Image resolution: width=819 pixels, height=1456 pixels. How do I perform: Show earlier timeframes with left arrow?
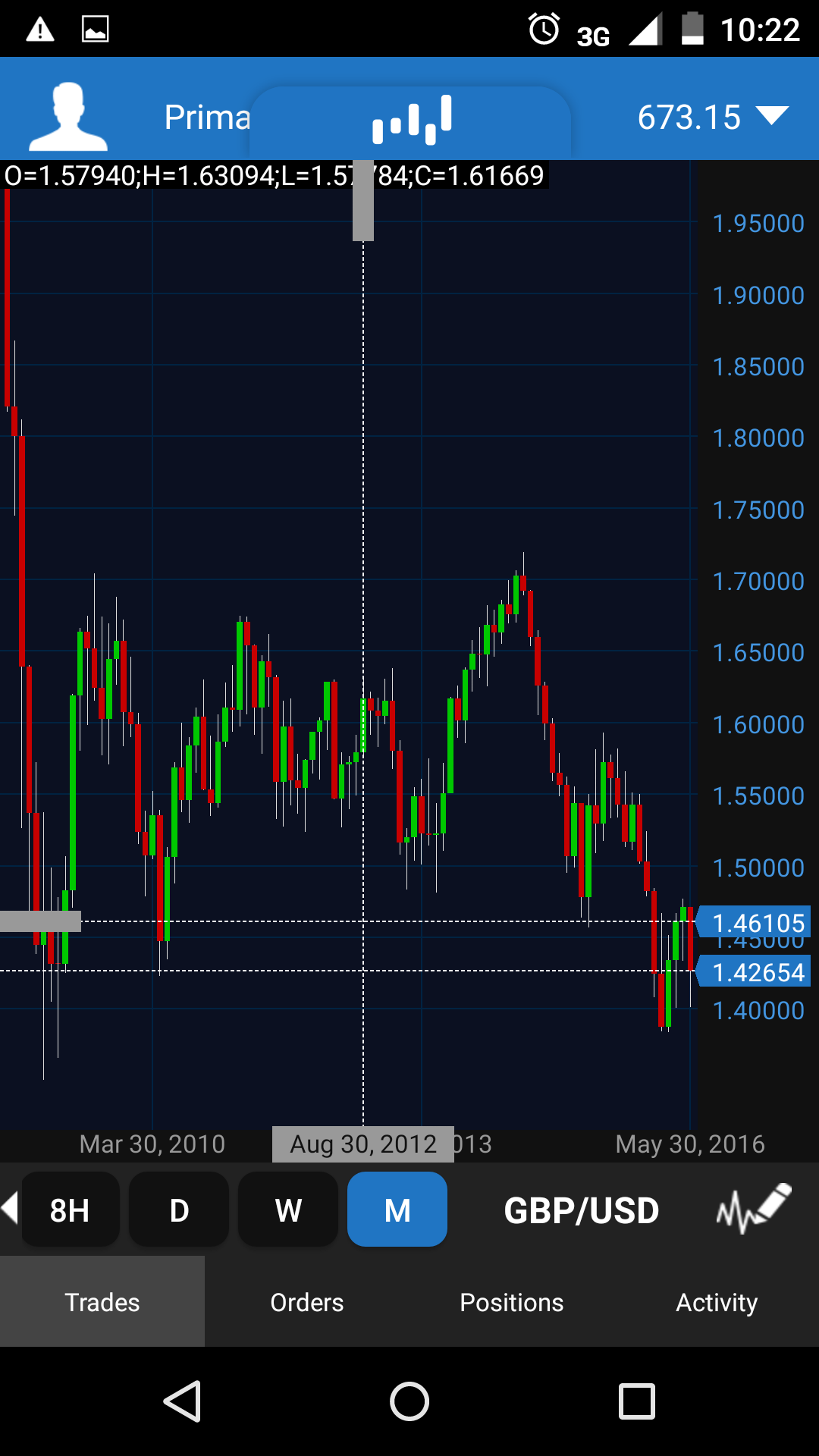coord(10,1207)
